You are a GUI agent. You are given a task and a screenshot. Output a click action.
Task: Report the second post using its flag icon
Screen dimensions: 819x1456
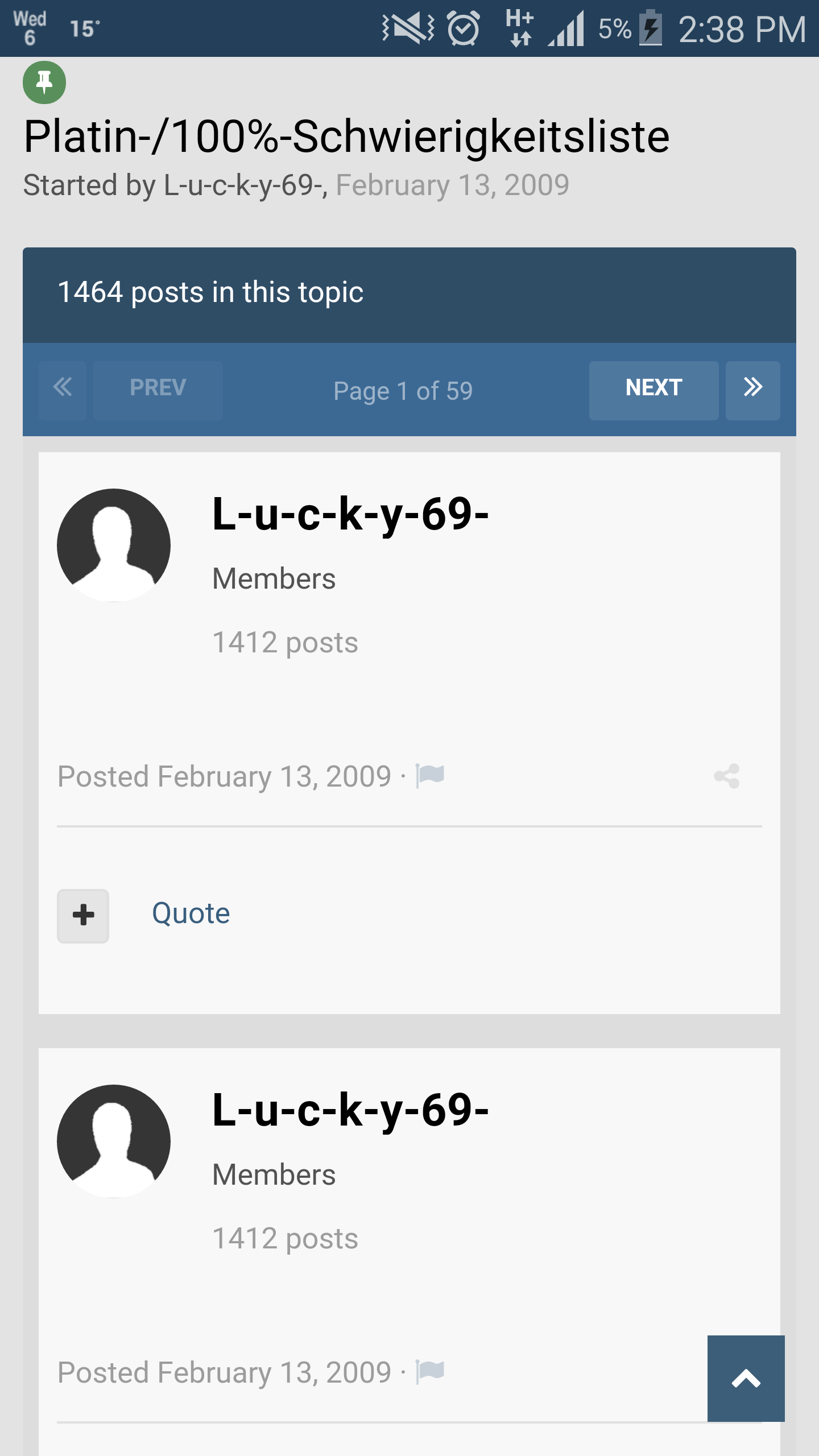coord(430,1372)
